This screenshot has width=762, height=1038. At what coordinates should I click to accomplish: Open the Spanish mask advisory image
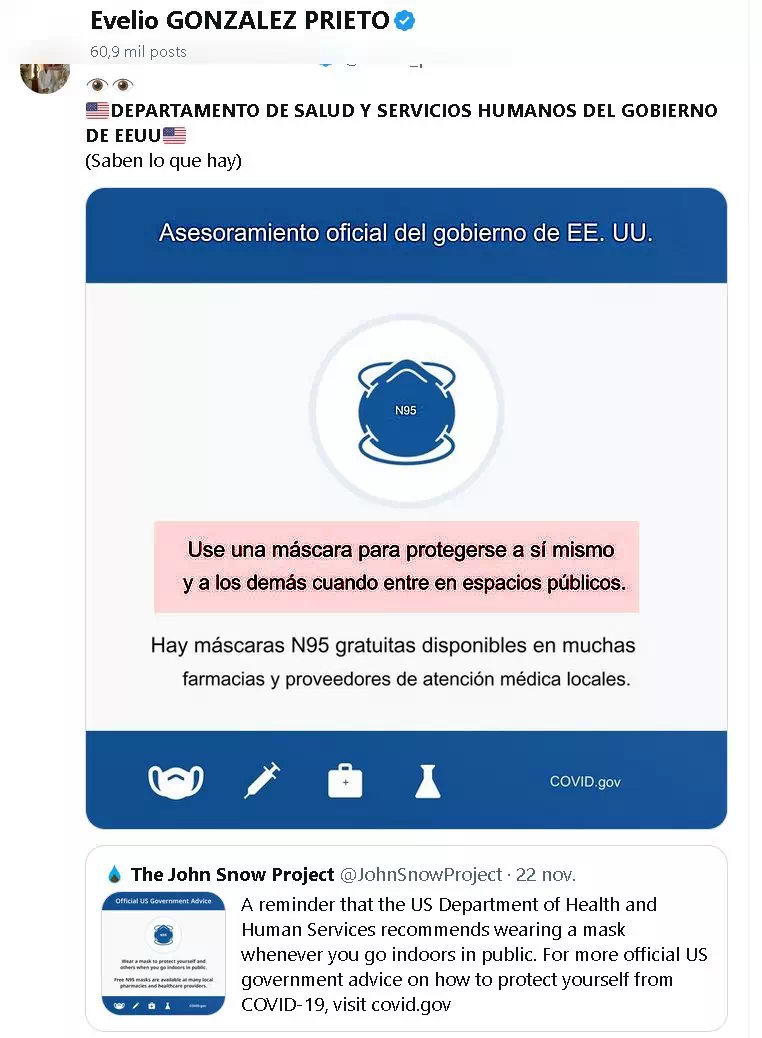click(405, 508)
